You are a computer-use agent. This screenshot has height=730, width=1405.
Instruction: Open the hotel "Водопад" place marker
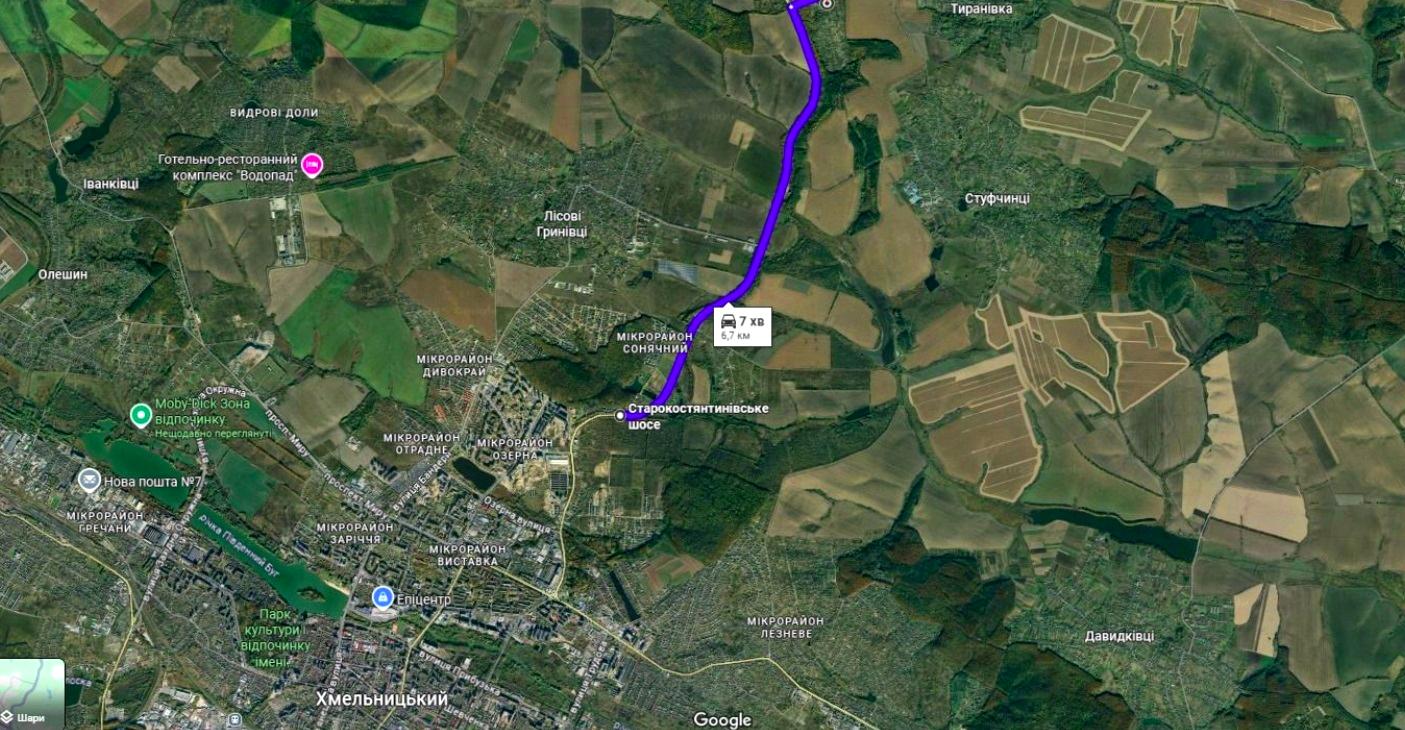312,165
